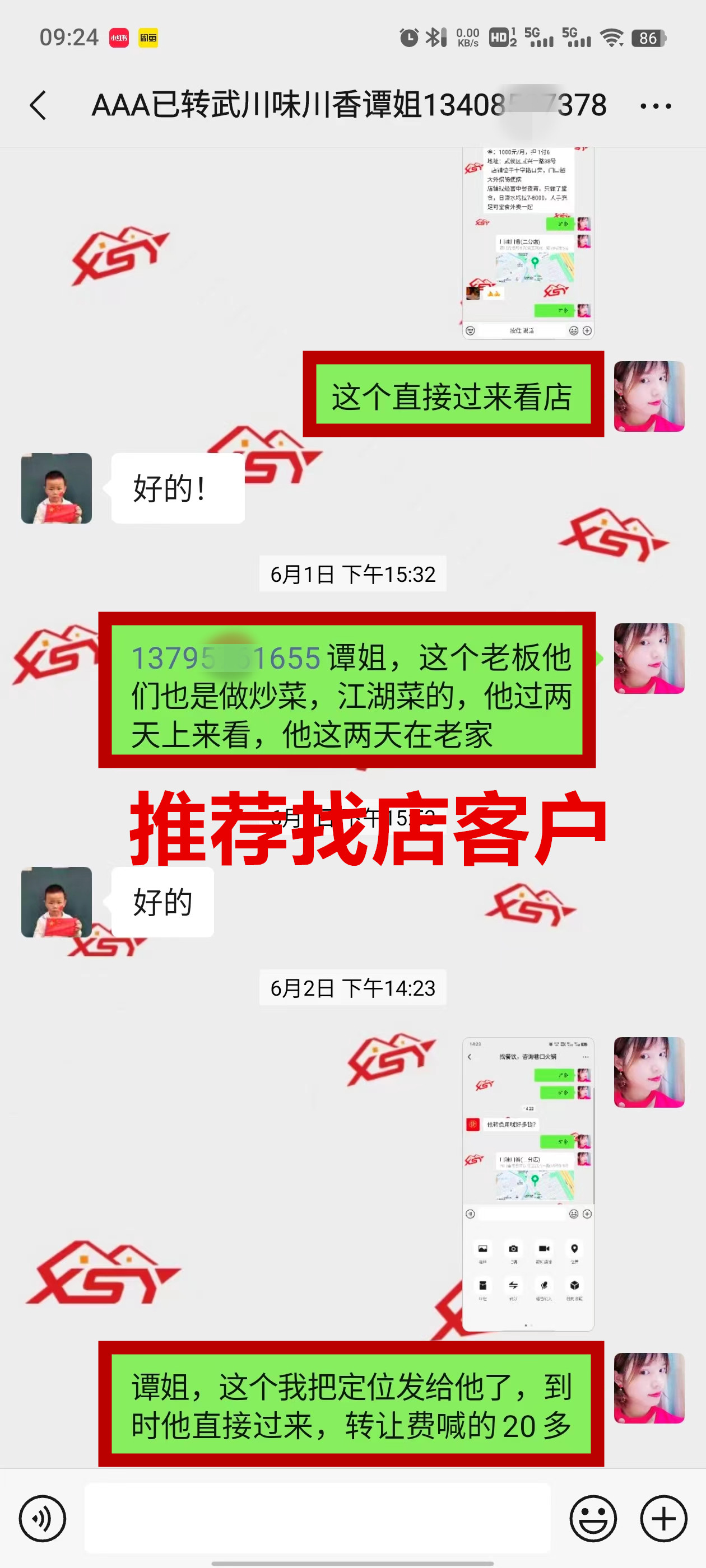Image resolution: width=706 pixels, height=1568 pixels.
Task: Focus the message text field
Action: (317, 1518)
